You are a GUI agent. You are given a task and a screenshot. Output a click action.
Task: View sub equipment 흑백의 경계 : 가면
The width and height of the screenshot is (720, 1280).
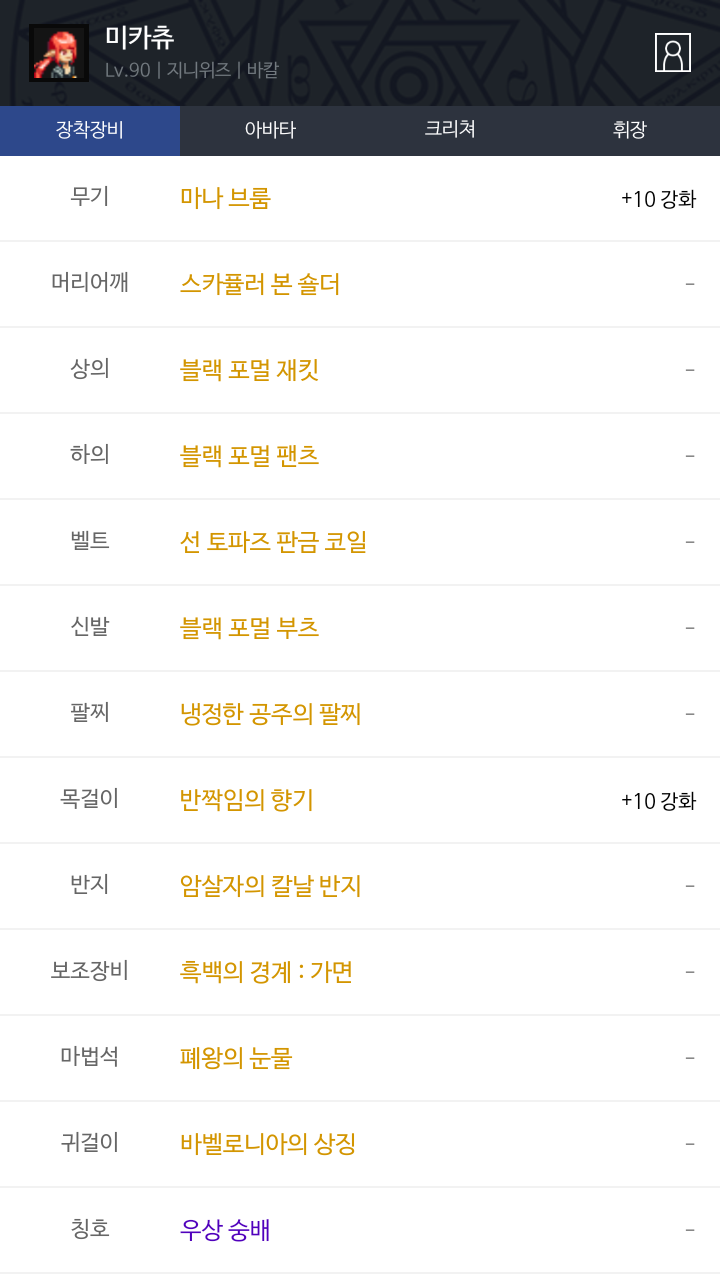[x=266, y=972]
